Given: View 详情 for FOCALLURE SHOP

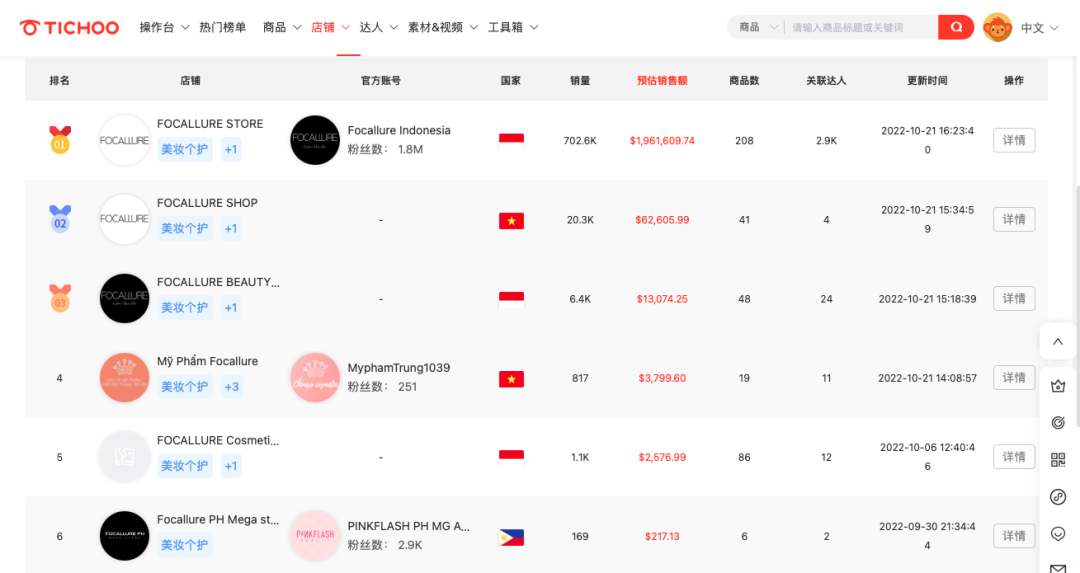Looking at the screenshot, I should click(1014, 219).
